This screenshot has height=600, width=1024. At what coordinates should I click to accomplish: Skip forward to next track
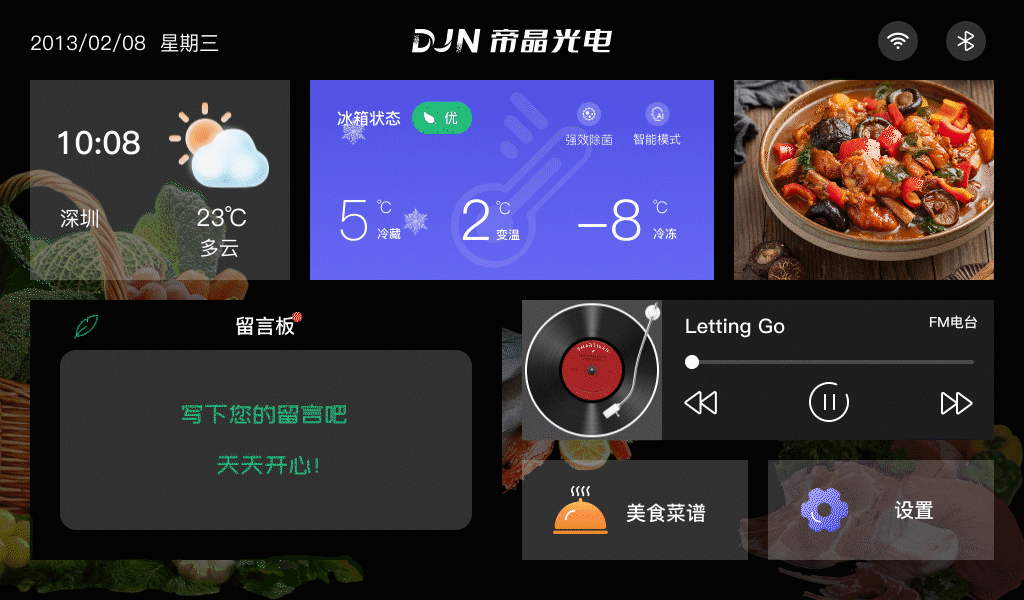956,403
